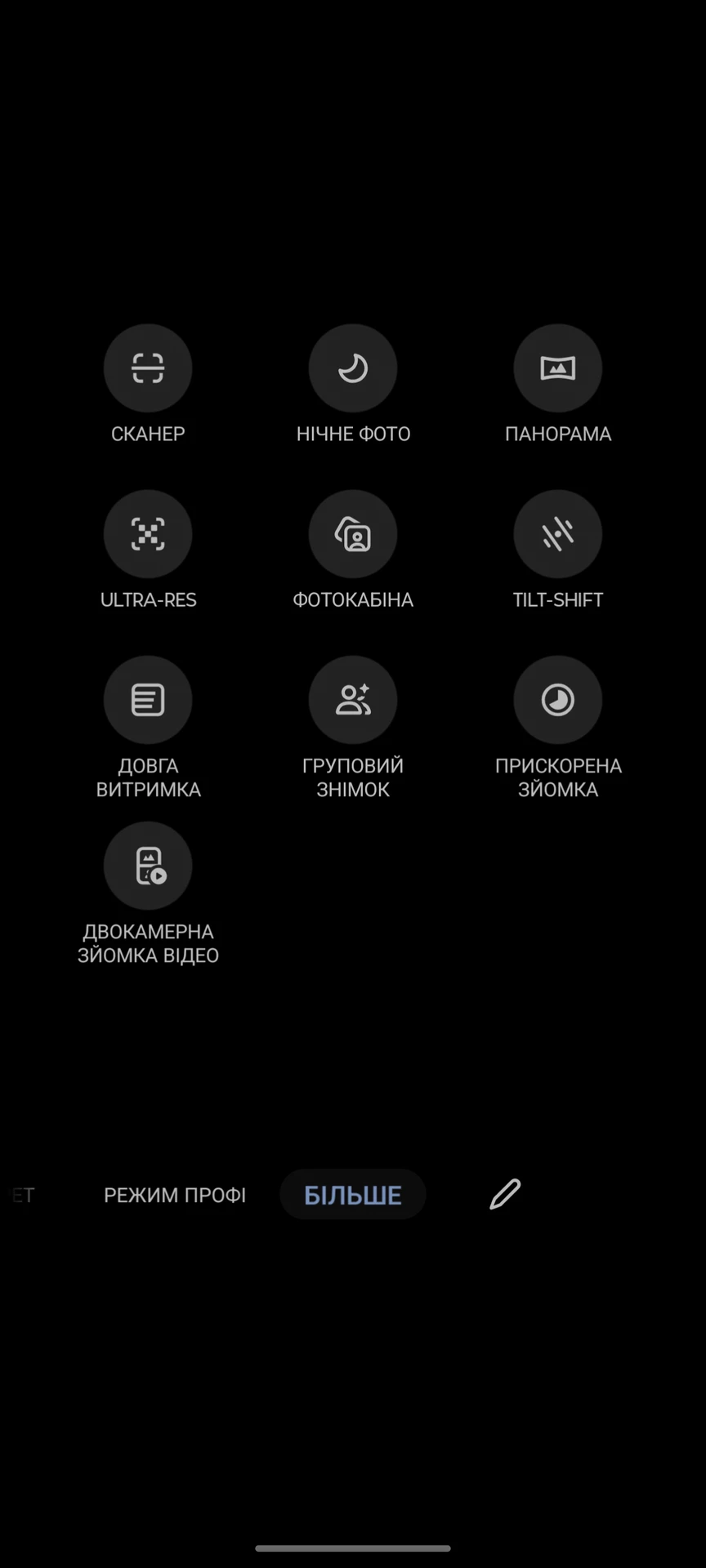Screen dimensions: 706x1568
Task: Choose ULTRA-RES shooting mode
Action: 148,535
